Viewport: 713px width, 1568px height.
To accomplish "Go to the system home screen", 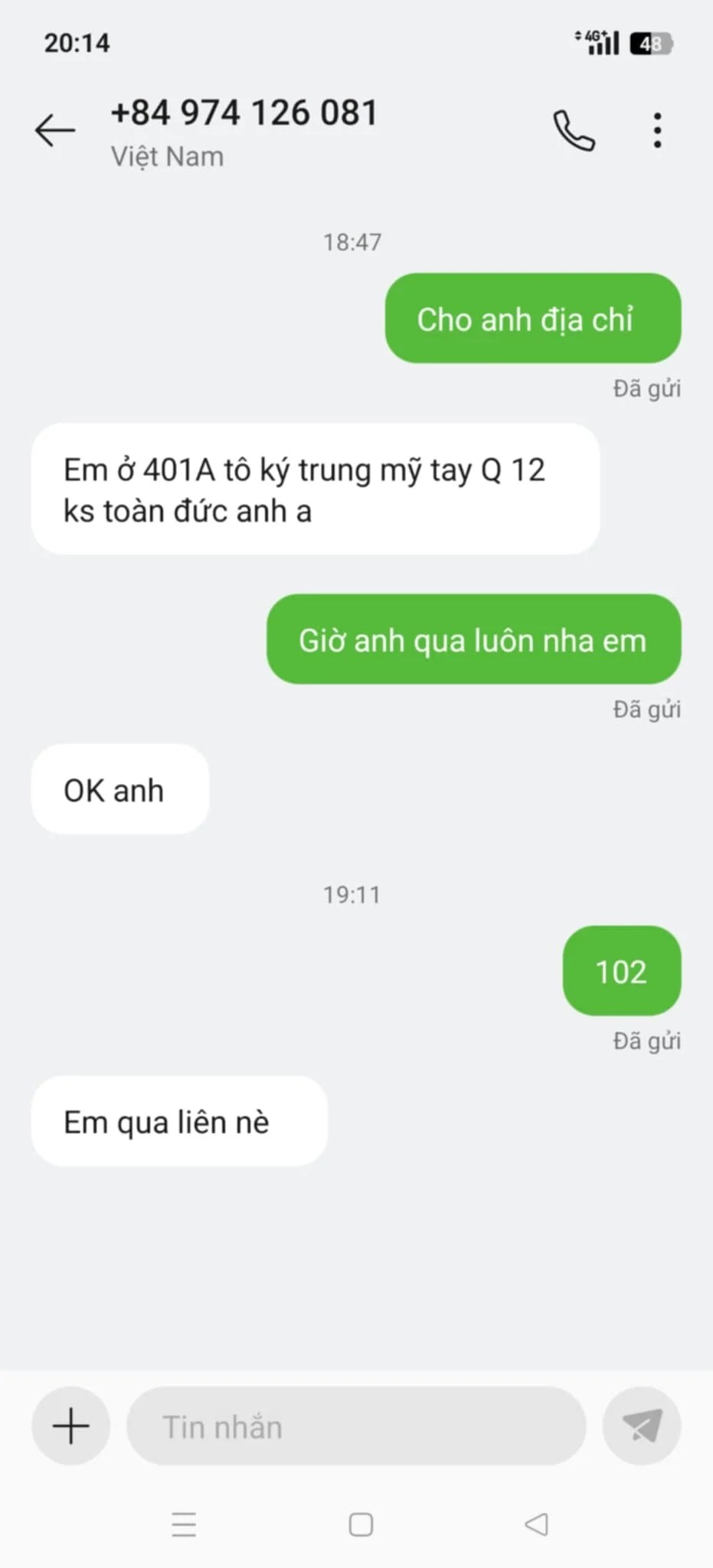I will 361,1524.
